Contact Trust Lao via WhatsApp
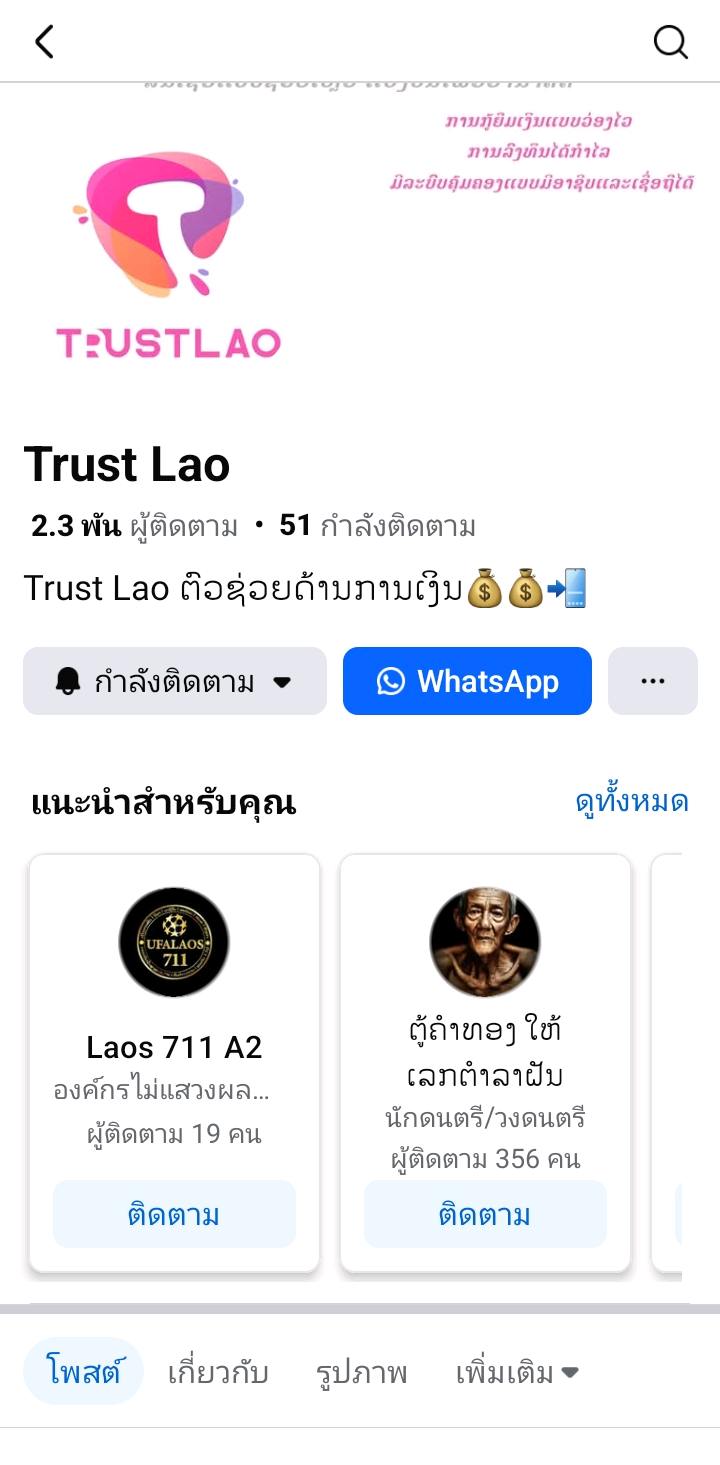 coord(467,681)
